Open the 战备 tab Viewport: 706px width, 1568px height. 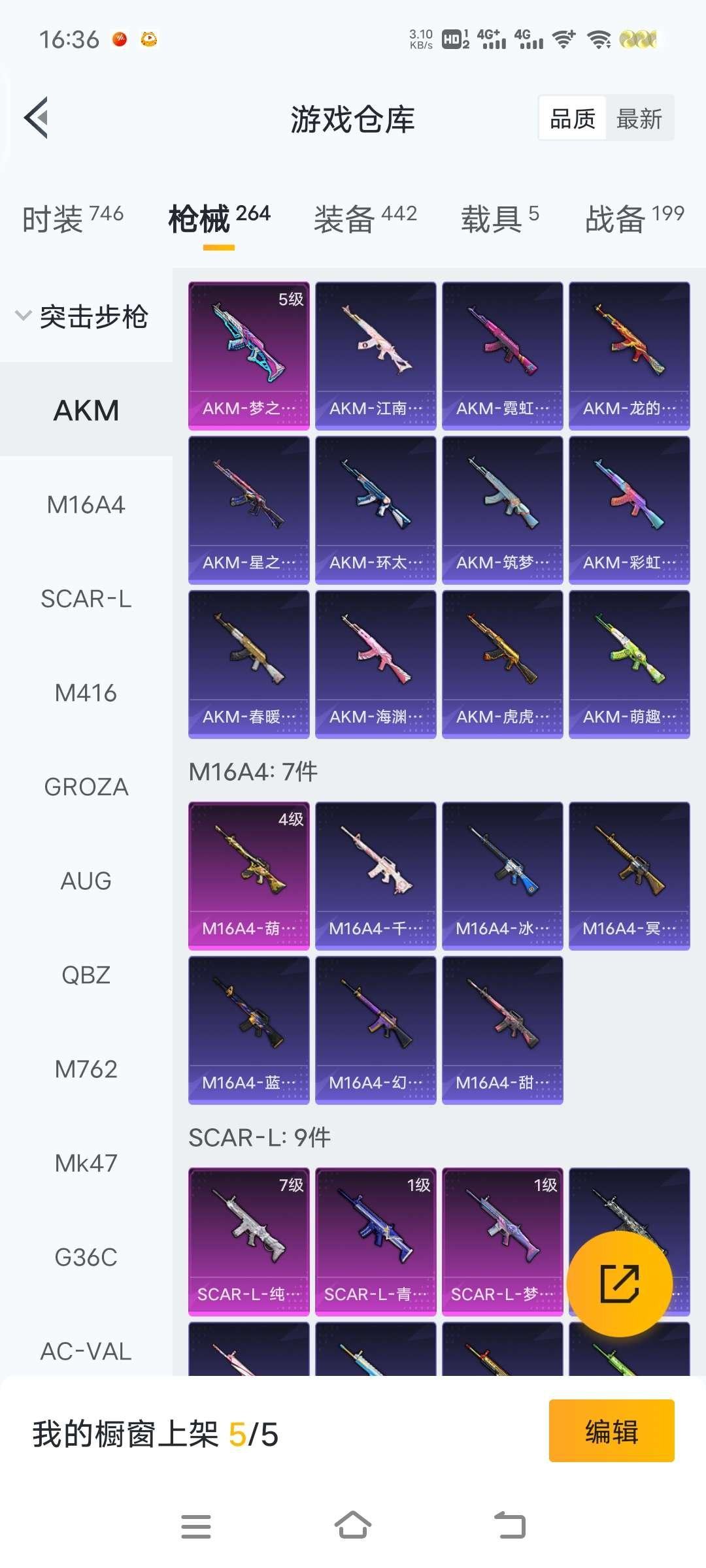pos(634,218)
